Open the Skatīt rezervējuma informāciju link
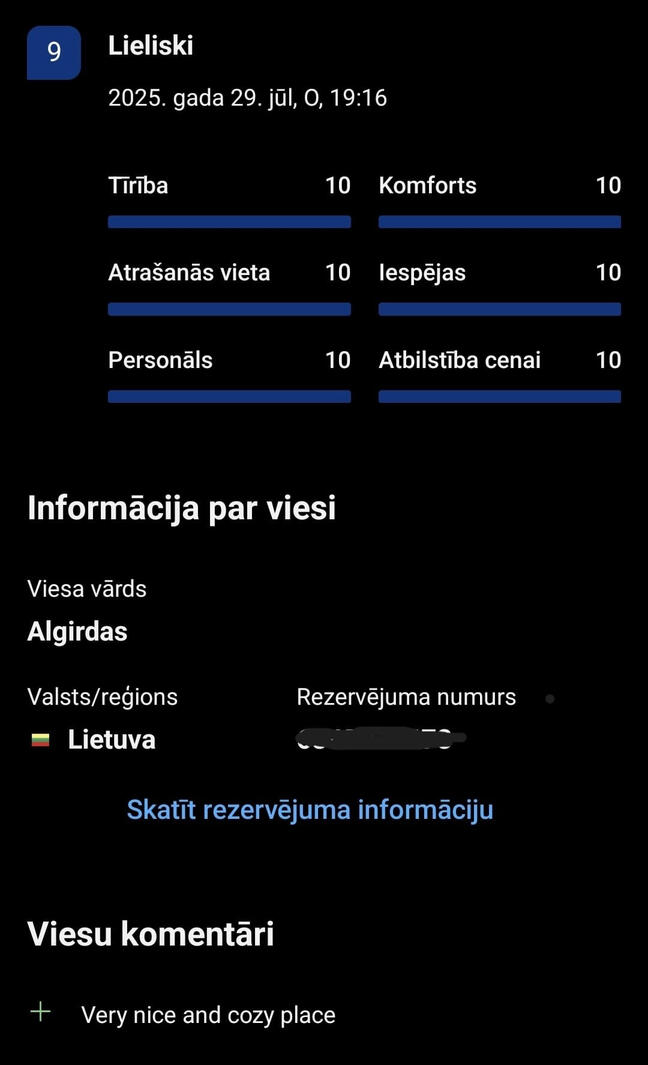 pos(310,809)
